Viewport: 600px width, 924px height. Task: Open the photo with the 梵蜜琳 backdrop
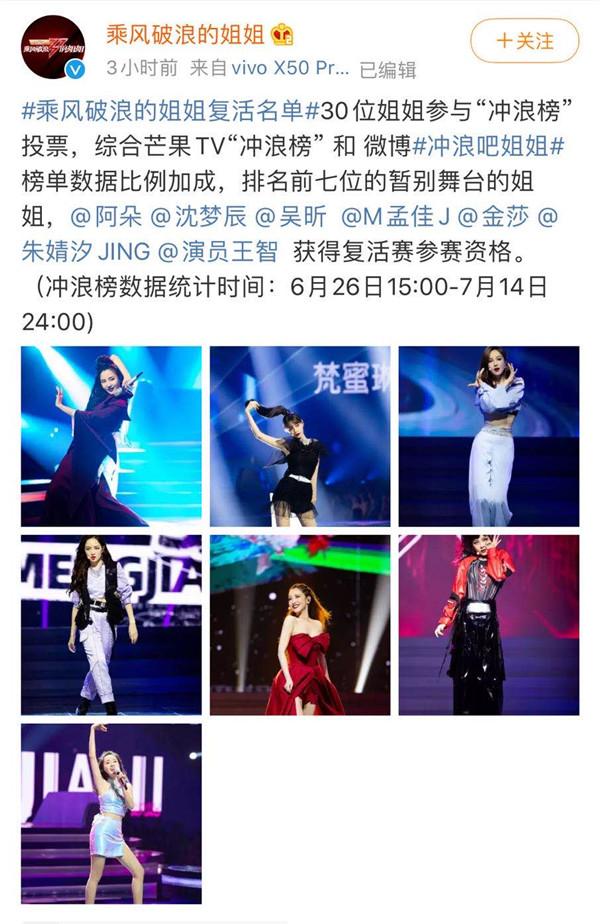(x=300, y=436)
